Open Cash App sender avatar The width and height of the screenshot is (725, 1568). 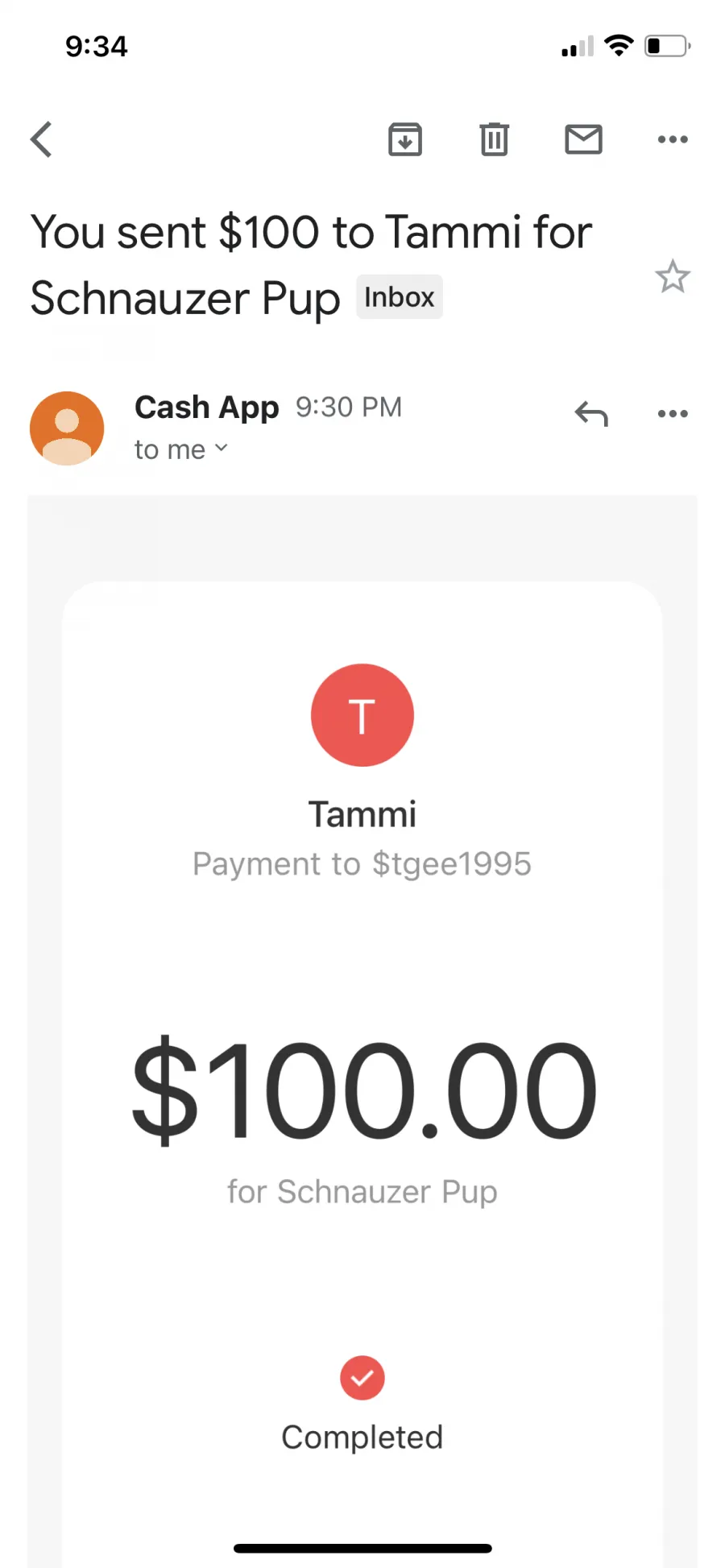[67, 428]
